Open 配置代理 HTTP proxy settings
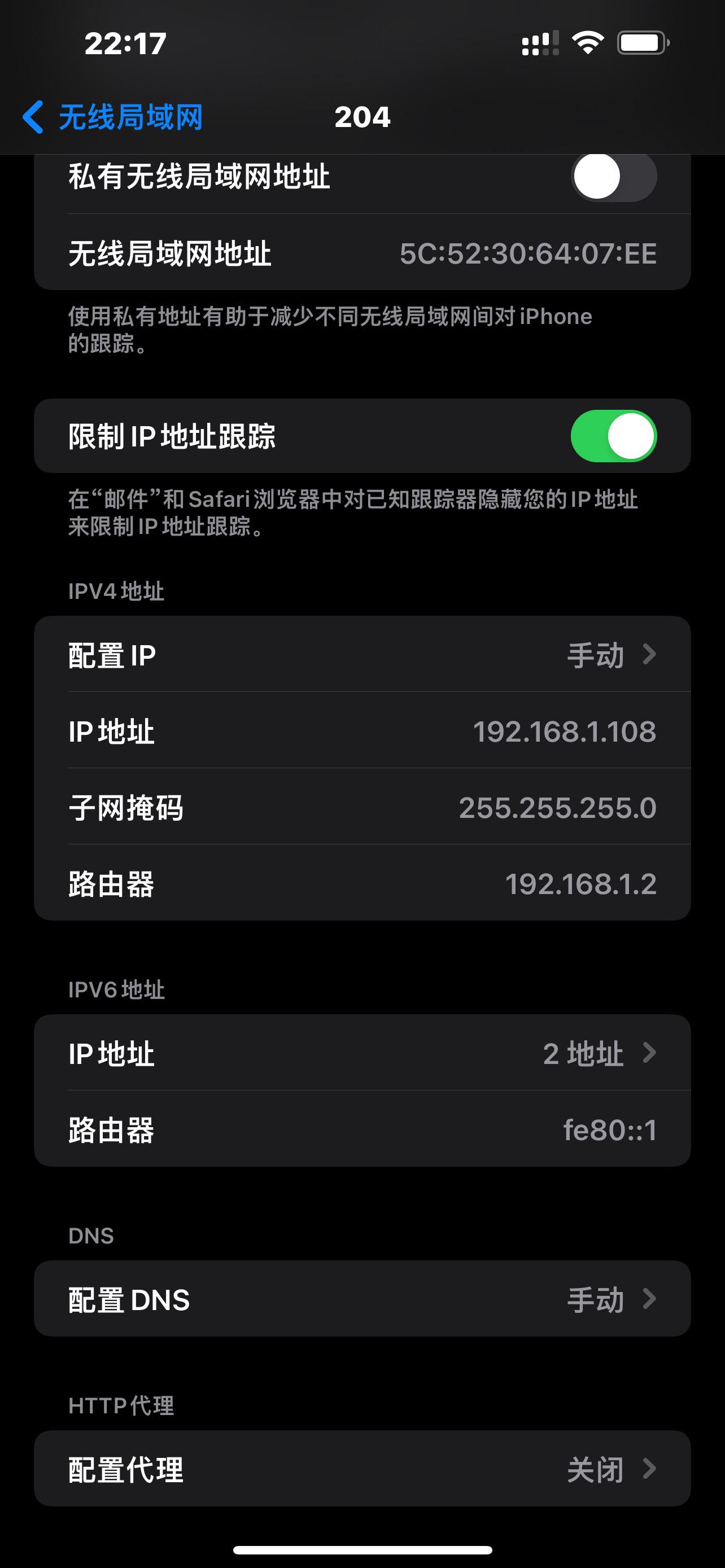The width and height of the screenshot is (725, 1568). (x=362, y=1469)
